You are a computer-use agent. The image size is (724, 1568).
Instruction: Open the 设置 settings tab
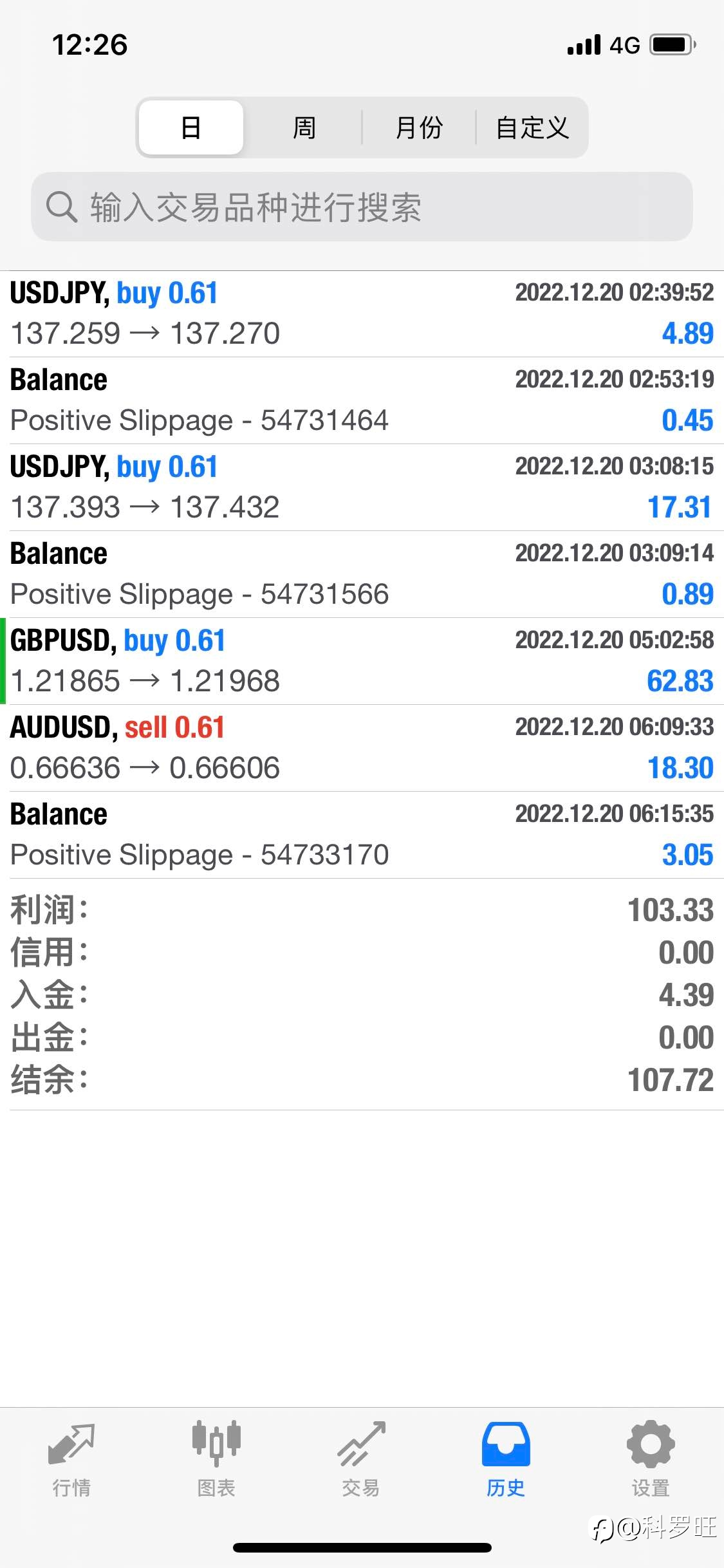click(651, 1459)
